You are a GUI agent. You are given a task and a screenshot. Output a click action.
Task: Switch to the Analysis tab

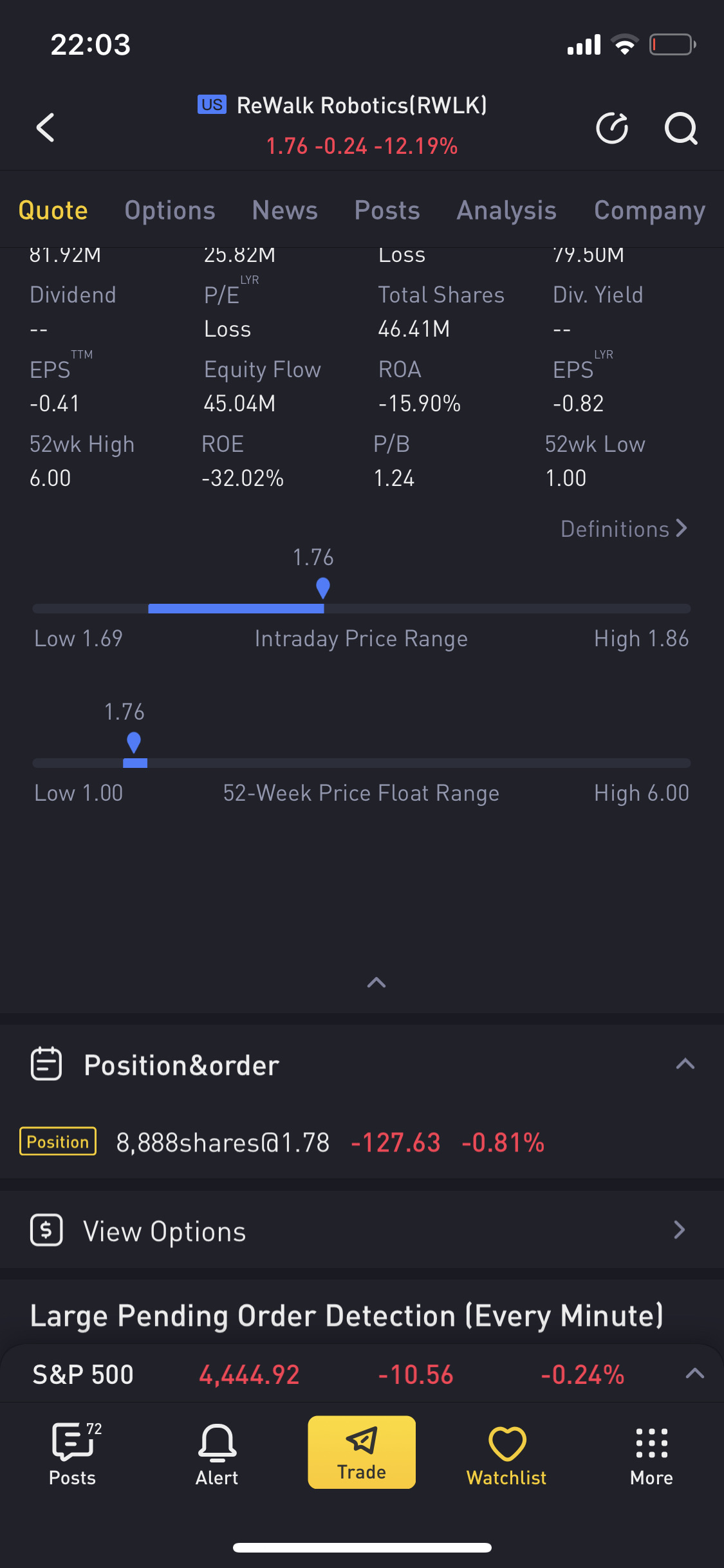(x=506, y=210)
